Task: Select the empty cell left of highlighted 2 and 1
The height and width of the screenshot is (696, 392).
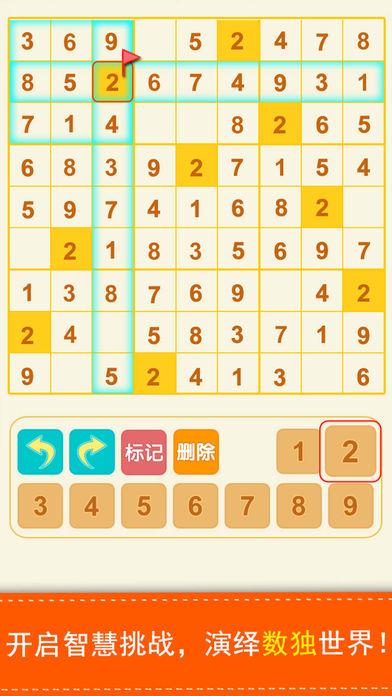Action: [x=29, y=250]
